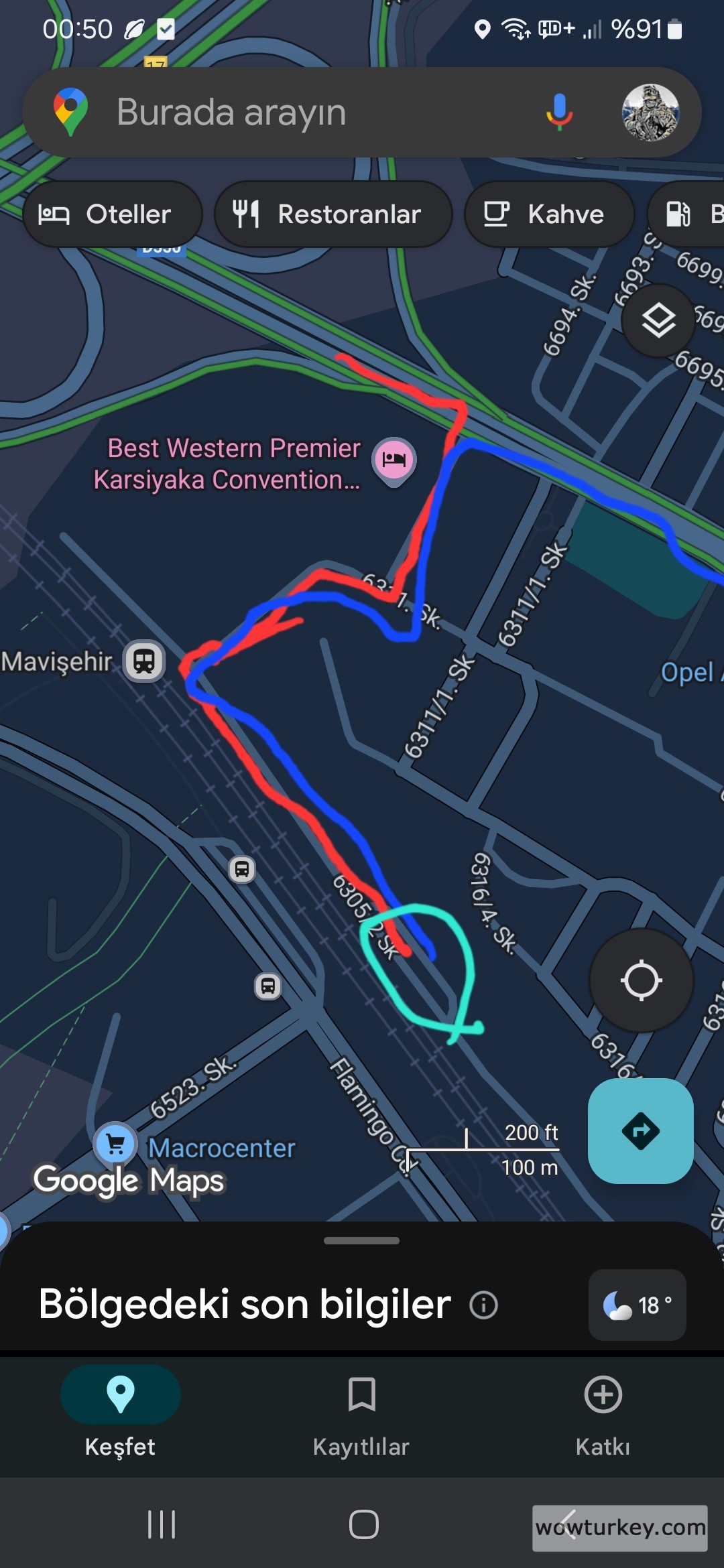Go to the system home screen
724x1568 pixels.
[363, 1524]
